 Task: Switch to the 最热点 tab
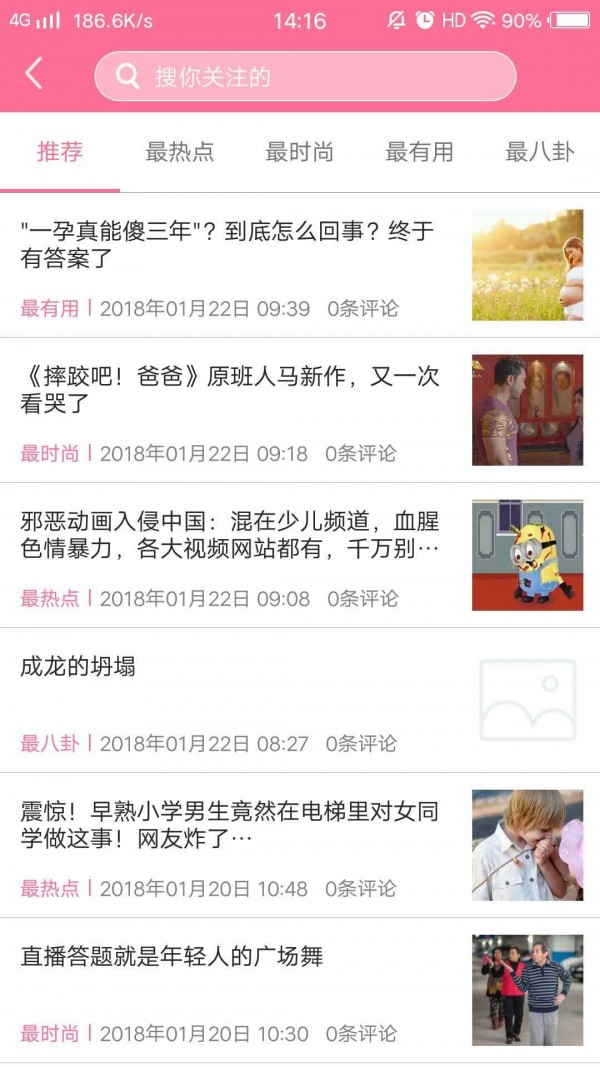(x=180, y=152)
